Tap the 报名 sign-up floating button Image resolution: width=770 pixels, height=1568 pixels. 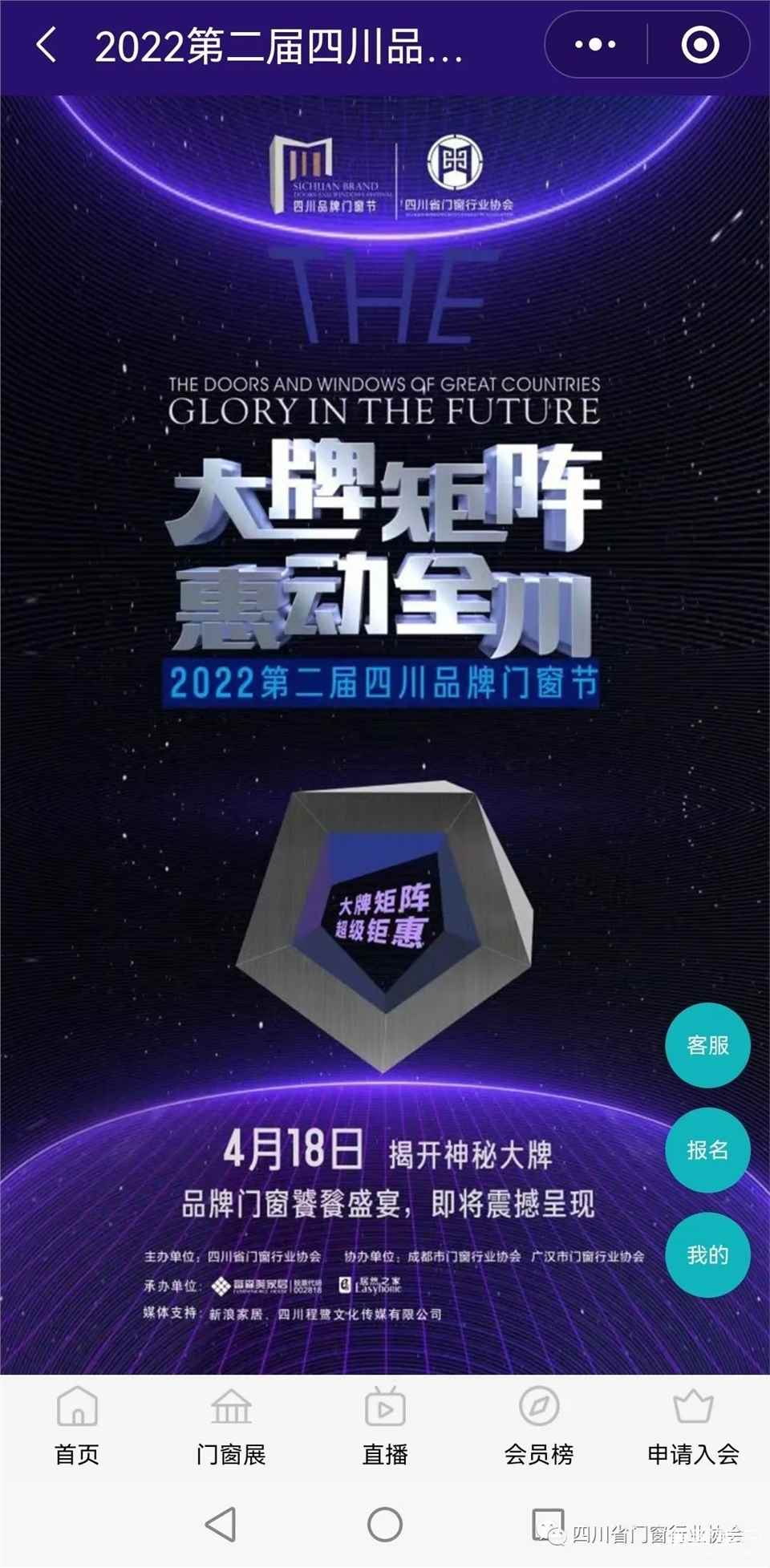[x=707, y=1149]
